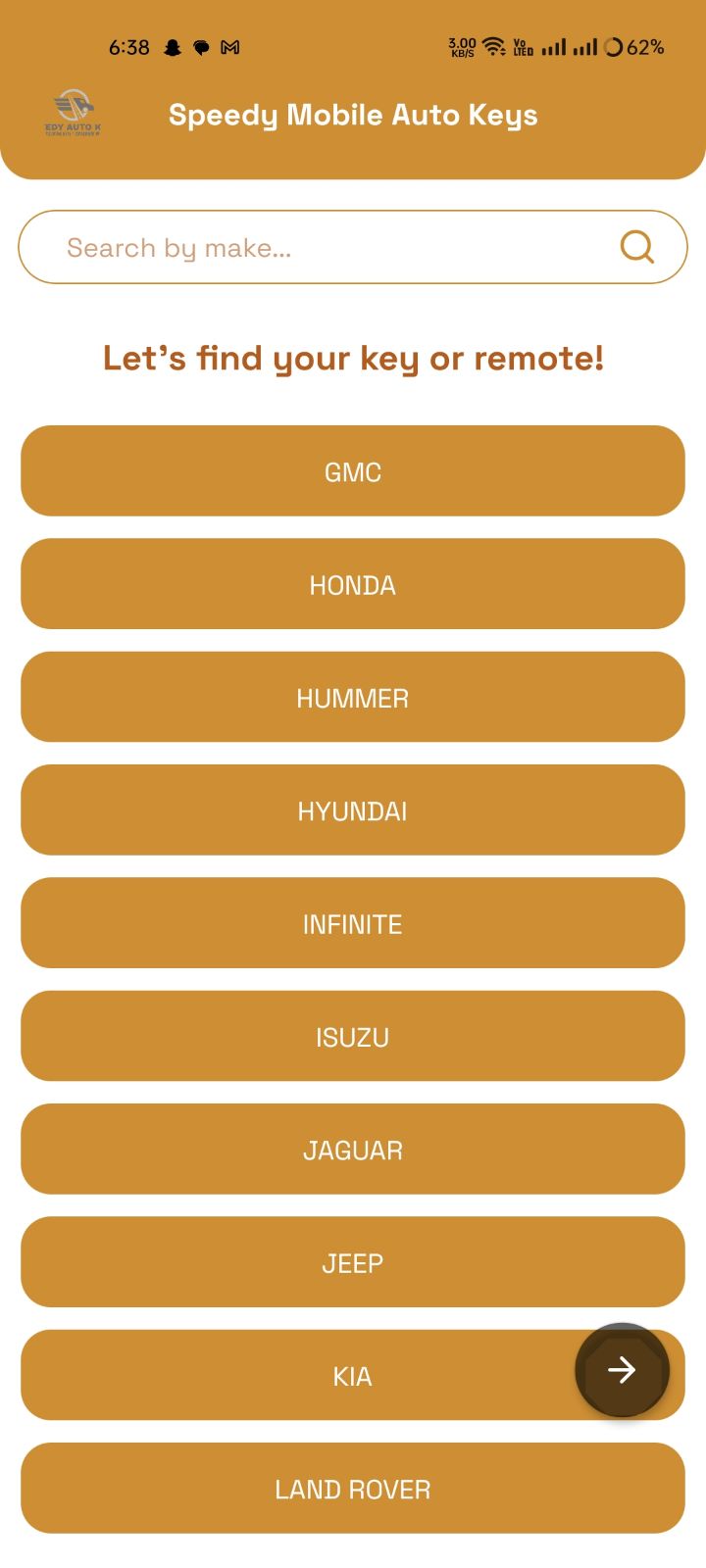Screen dimensions: 706x1568
Task: Open HUMMER keys
Action: 353,697
